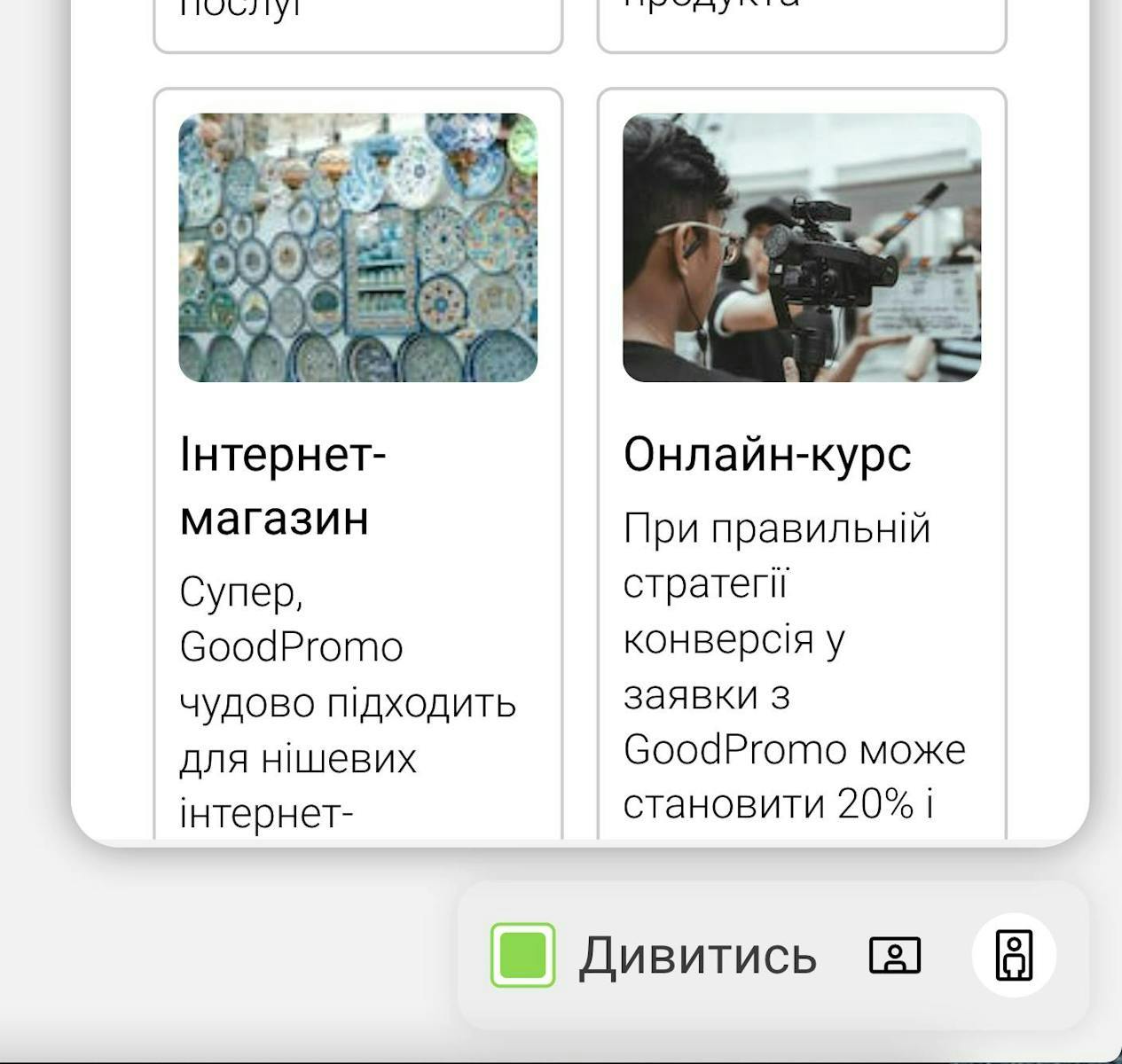
Task: Tap the green Дивитись button
Action: click(654, 955)
